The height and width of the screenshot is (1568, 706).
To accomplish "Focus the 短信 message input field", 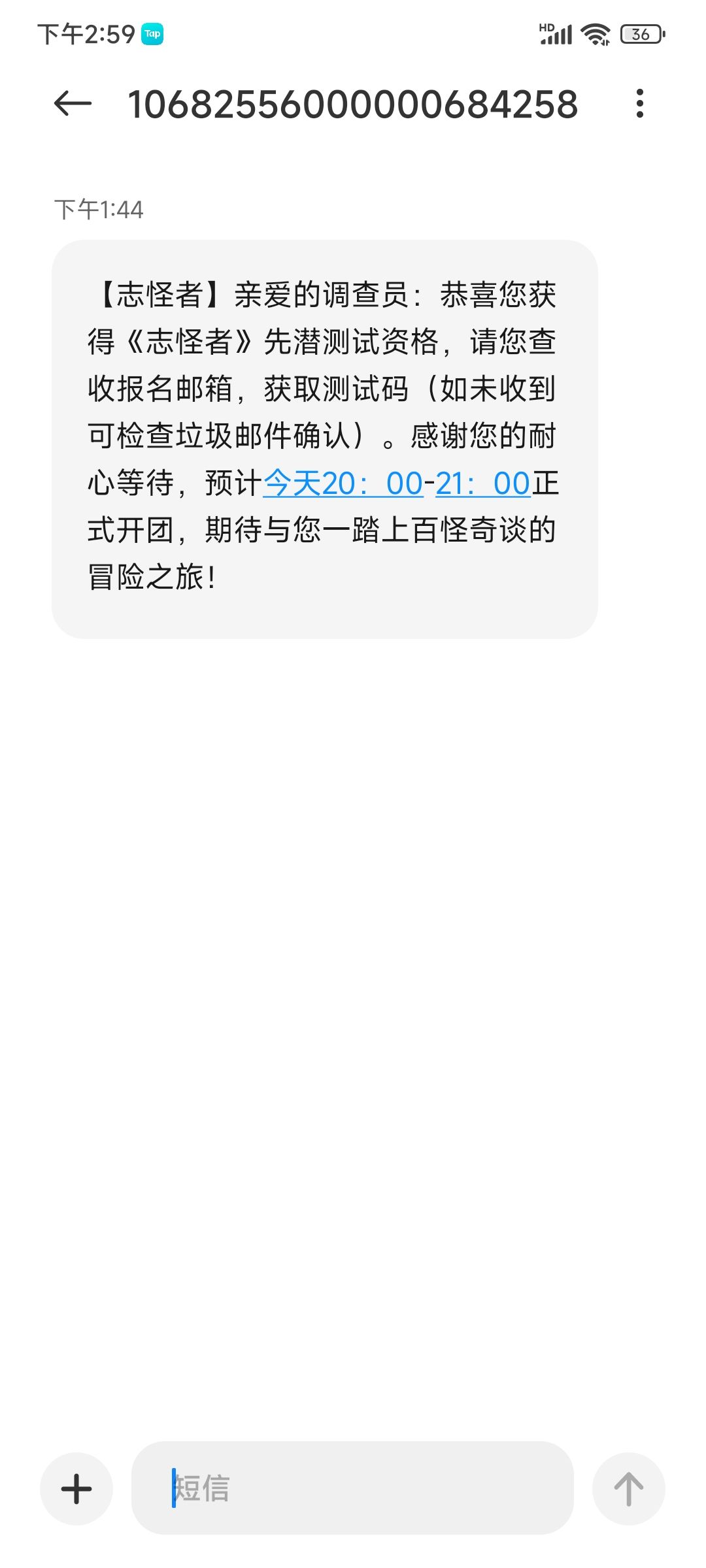I will 352,1488.
